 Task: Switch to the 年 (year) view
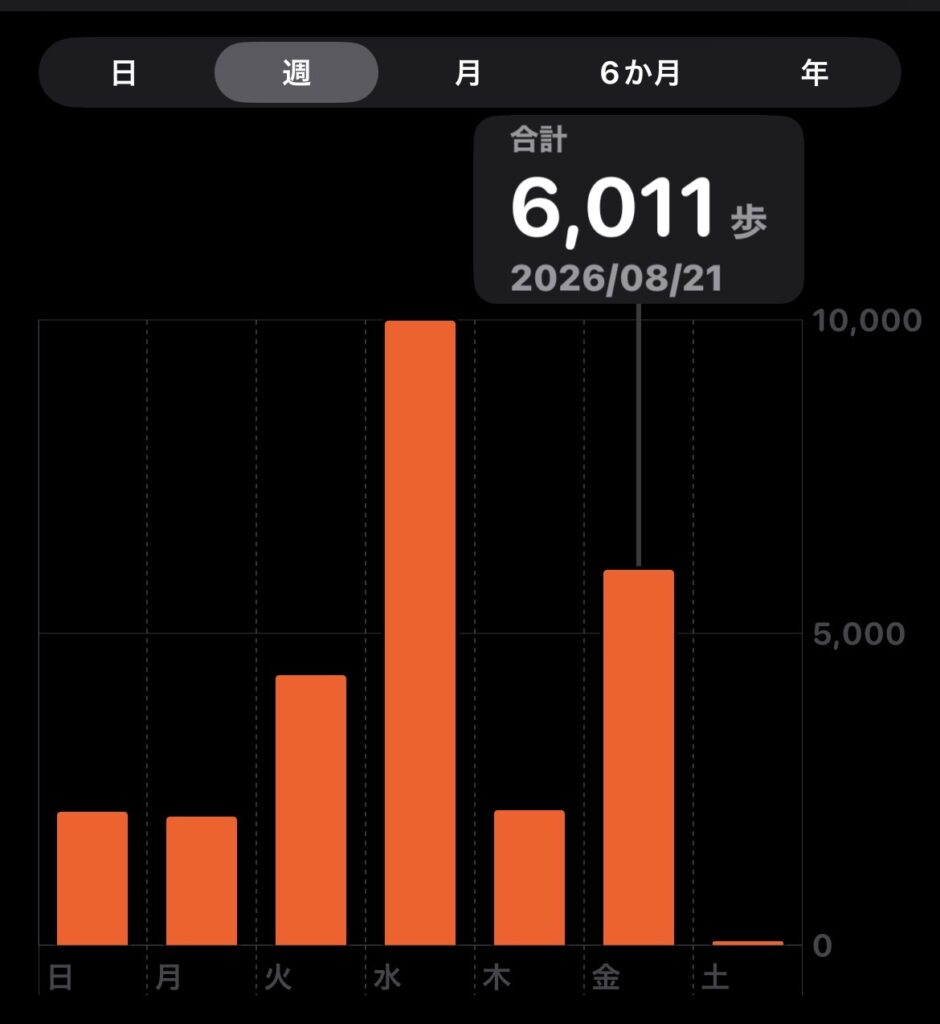tap(815, 72)
